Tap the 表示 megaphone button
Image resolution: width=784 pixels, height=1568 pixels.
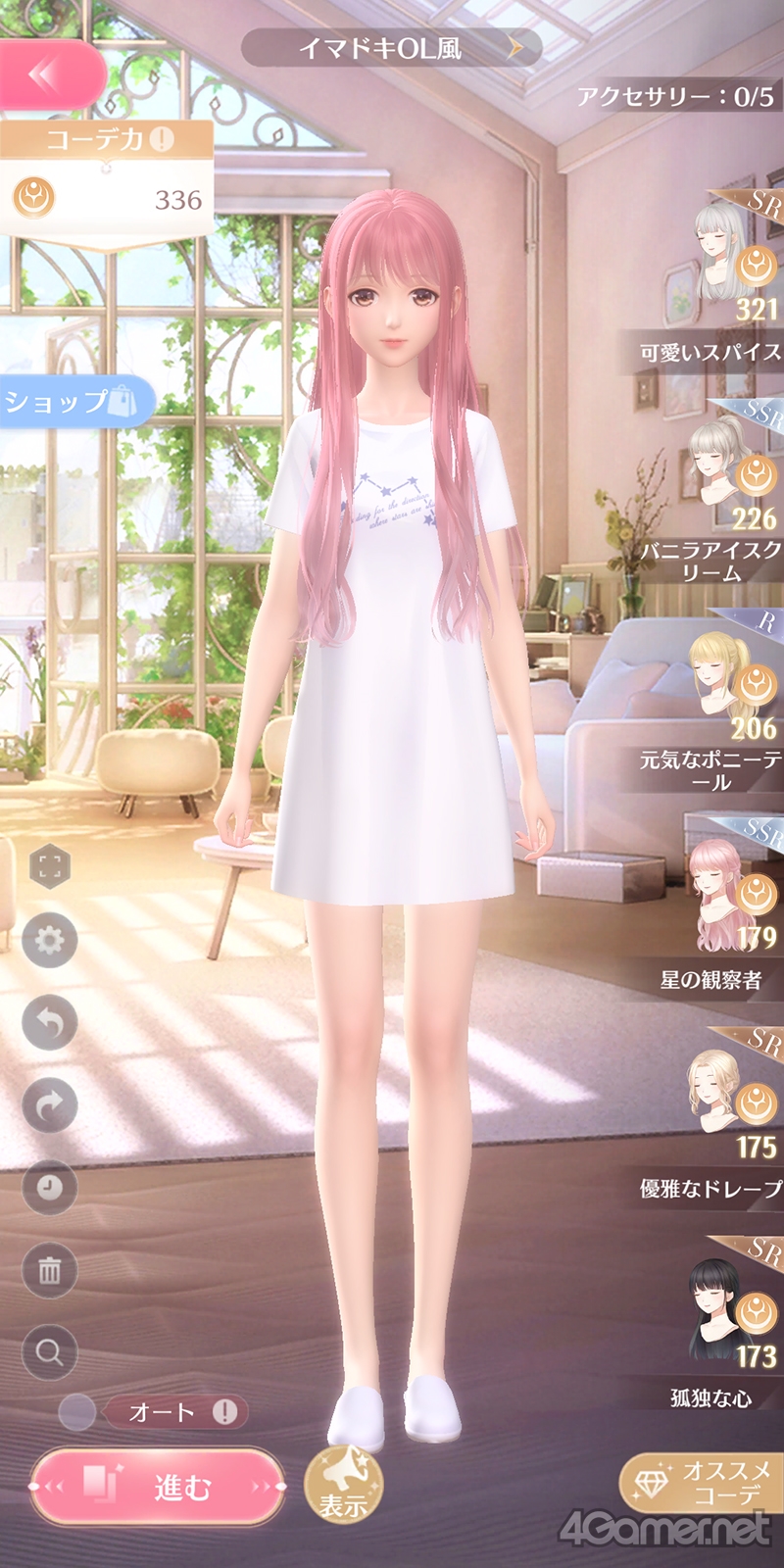343,1484
